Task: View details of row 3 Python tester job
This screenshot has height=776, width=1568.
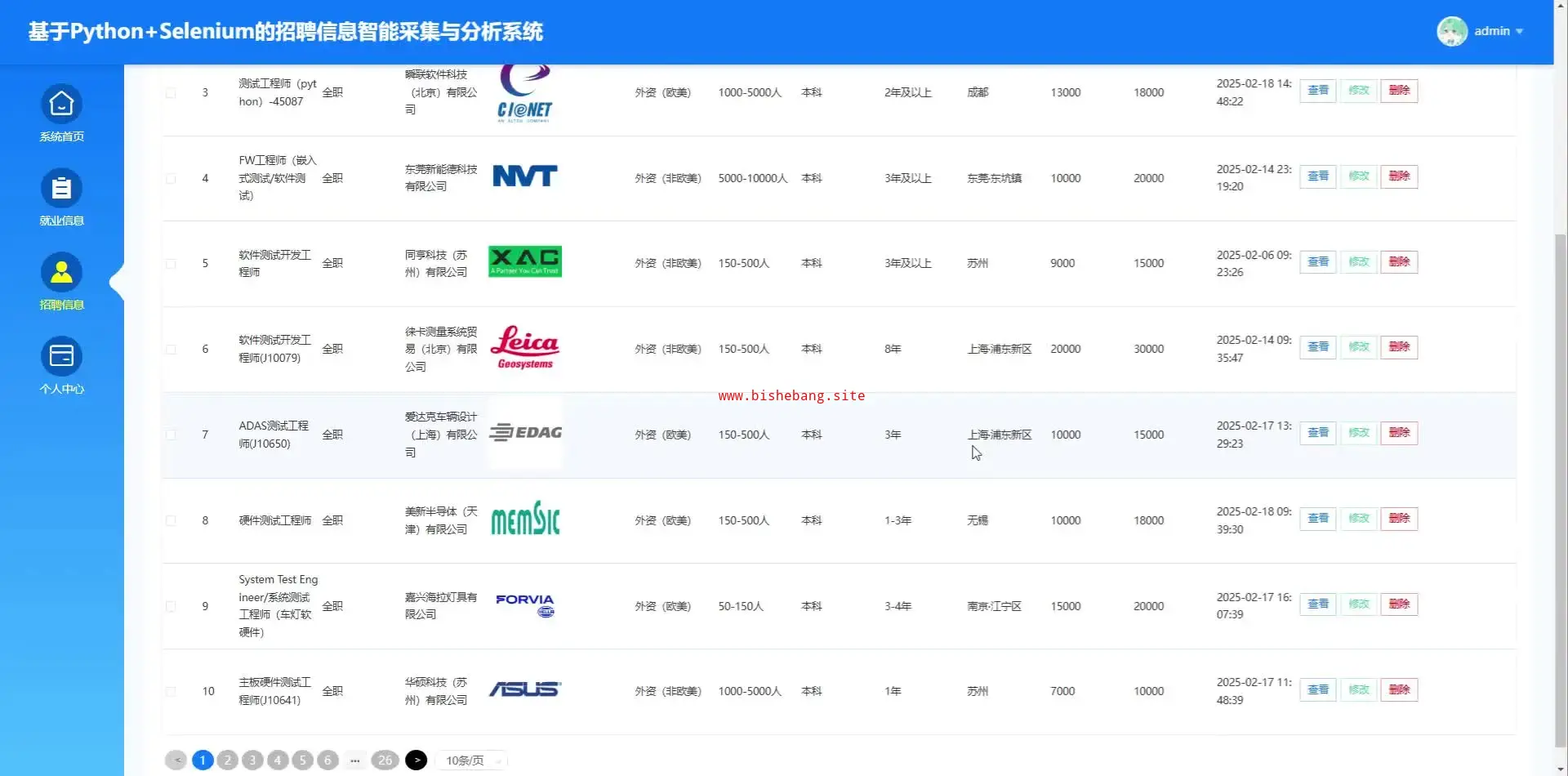Action: click(1317, 91)
